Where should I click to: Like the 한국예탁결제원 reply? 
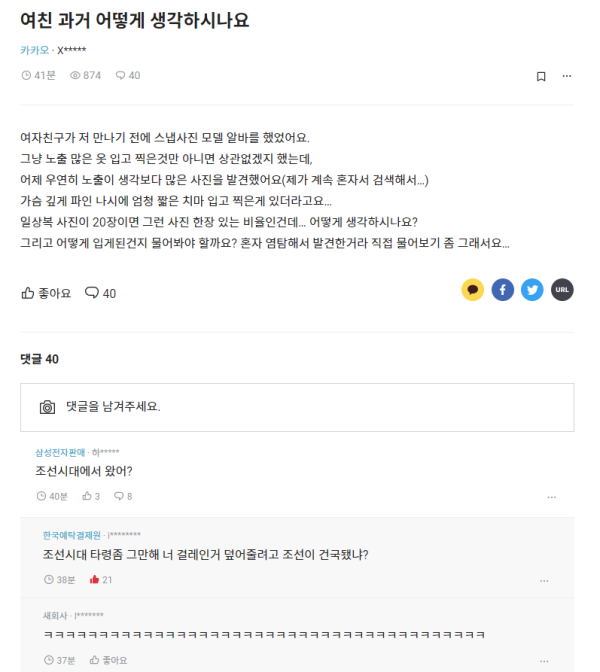pos(101,579)
